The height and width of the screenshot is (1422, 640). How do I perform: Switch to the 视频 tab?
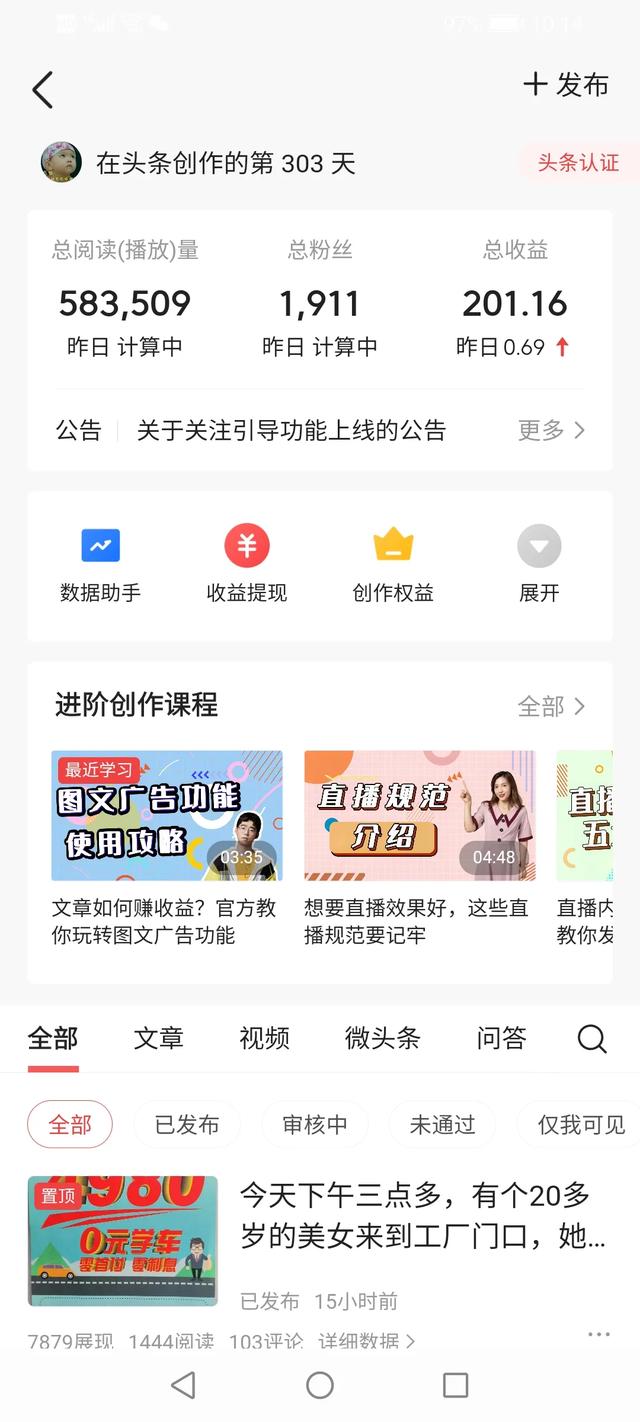265,1039
